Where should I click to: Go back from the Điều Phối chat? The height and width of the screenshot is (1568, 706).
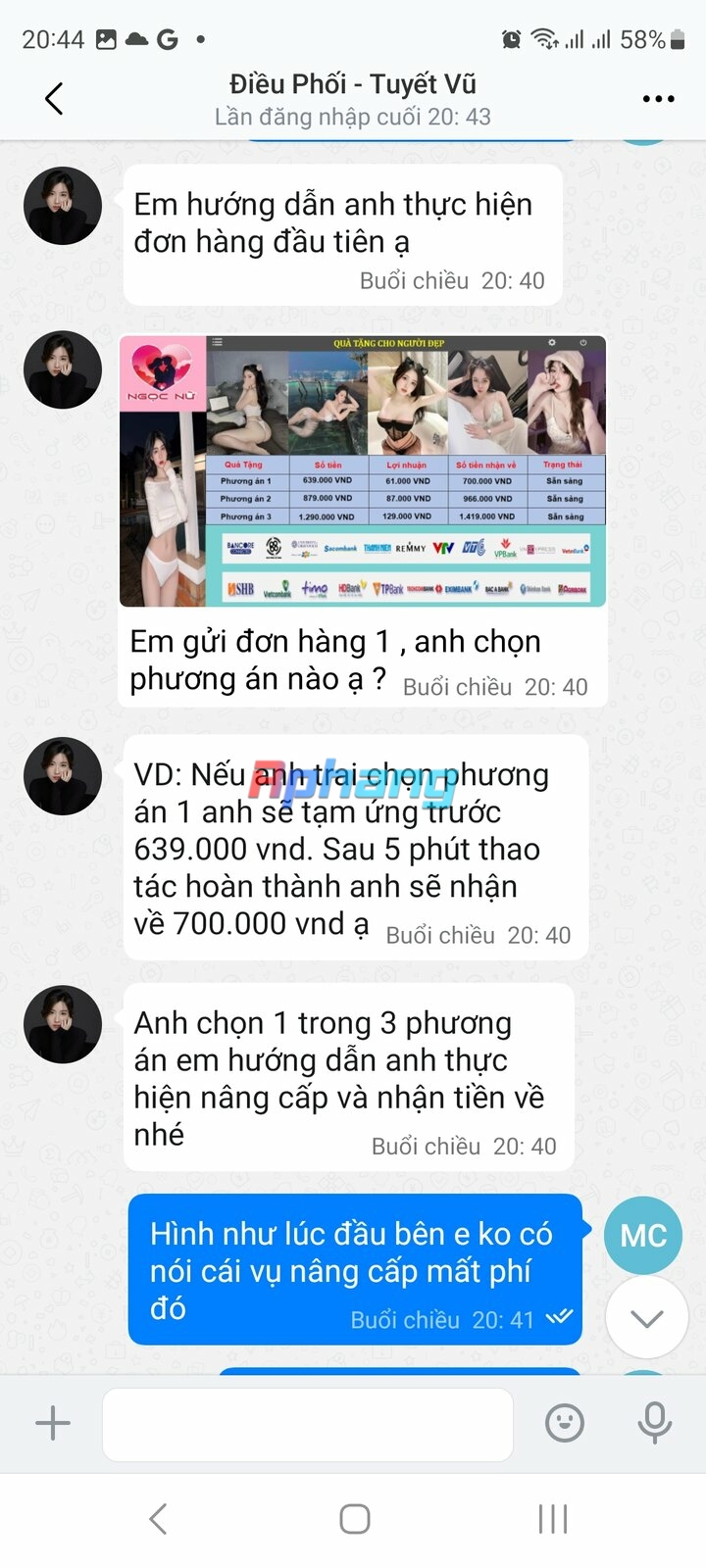click(55, 98)
